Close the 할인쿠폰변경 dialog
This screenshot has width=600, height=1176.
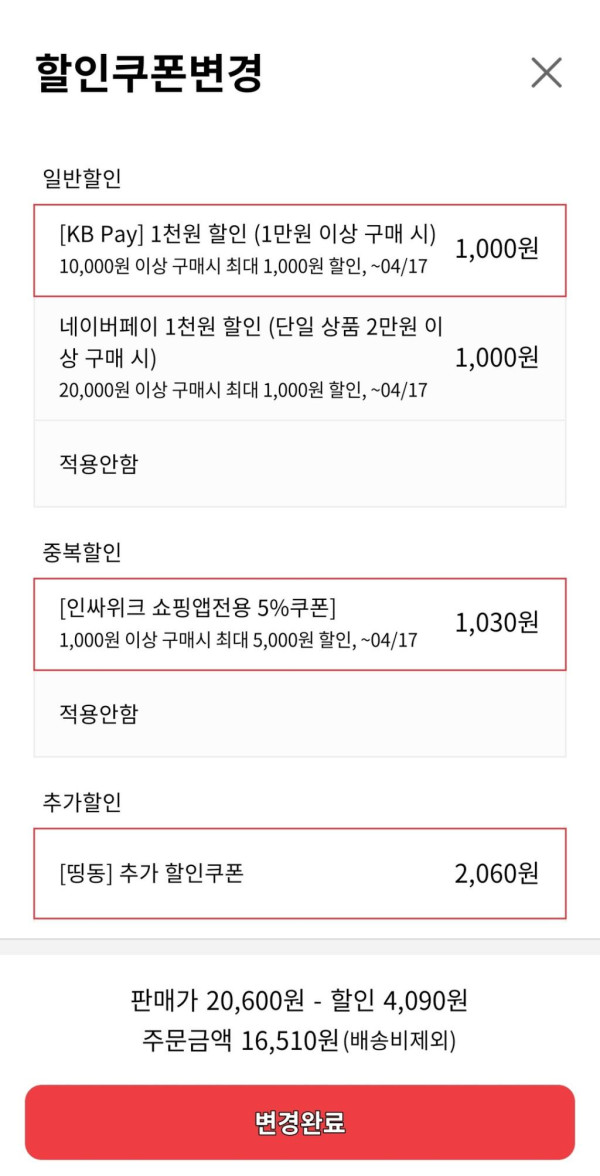coord(546,73)
